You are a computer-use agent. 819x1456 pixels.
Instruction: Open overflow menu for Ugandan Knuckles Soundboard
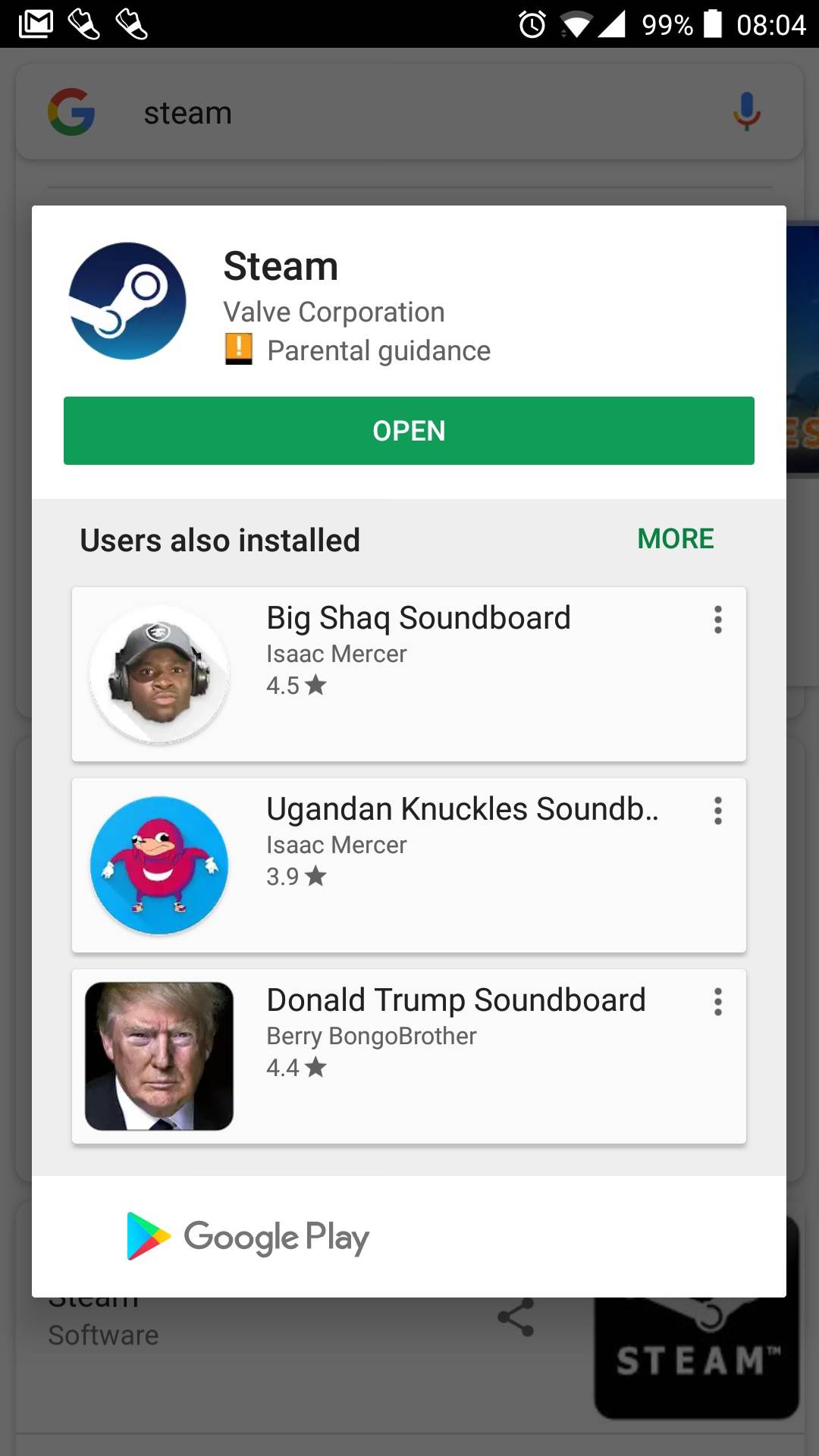pos(717,810)
